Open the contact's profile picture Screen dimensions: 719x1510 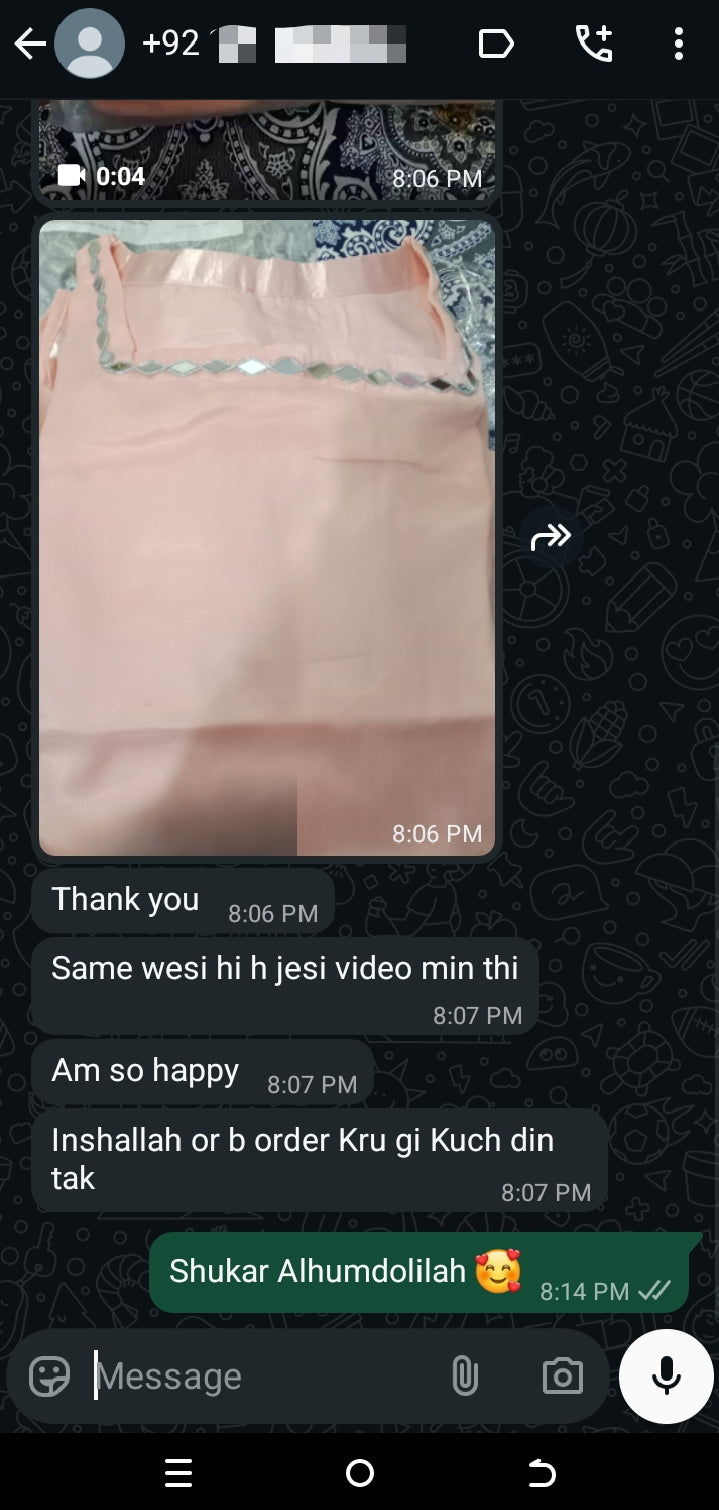(x=89, y=44)
